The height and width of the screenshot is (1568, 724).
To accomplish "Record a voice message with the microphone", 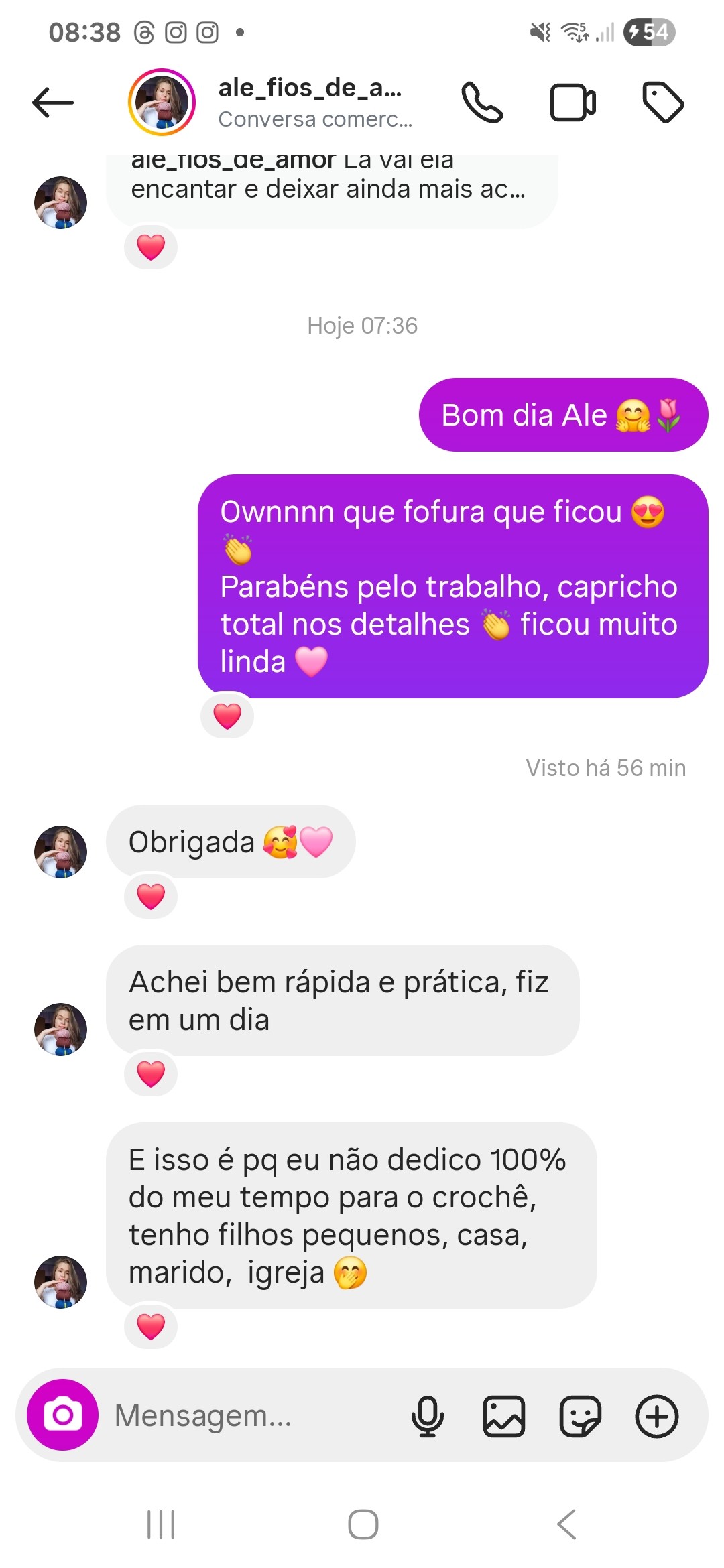I will pyautogui.click(x=428, y=1416).
